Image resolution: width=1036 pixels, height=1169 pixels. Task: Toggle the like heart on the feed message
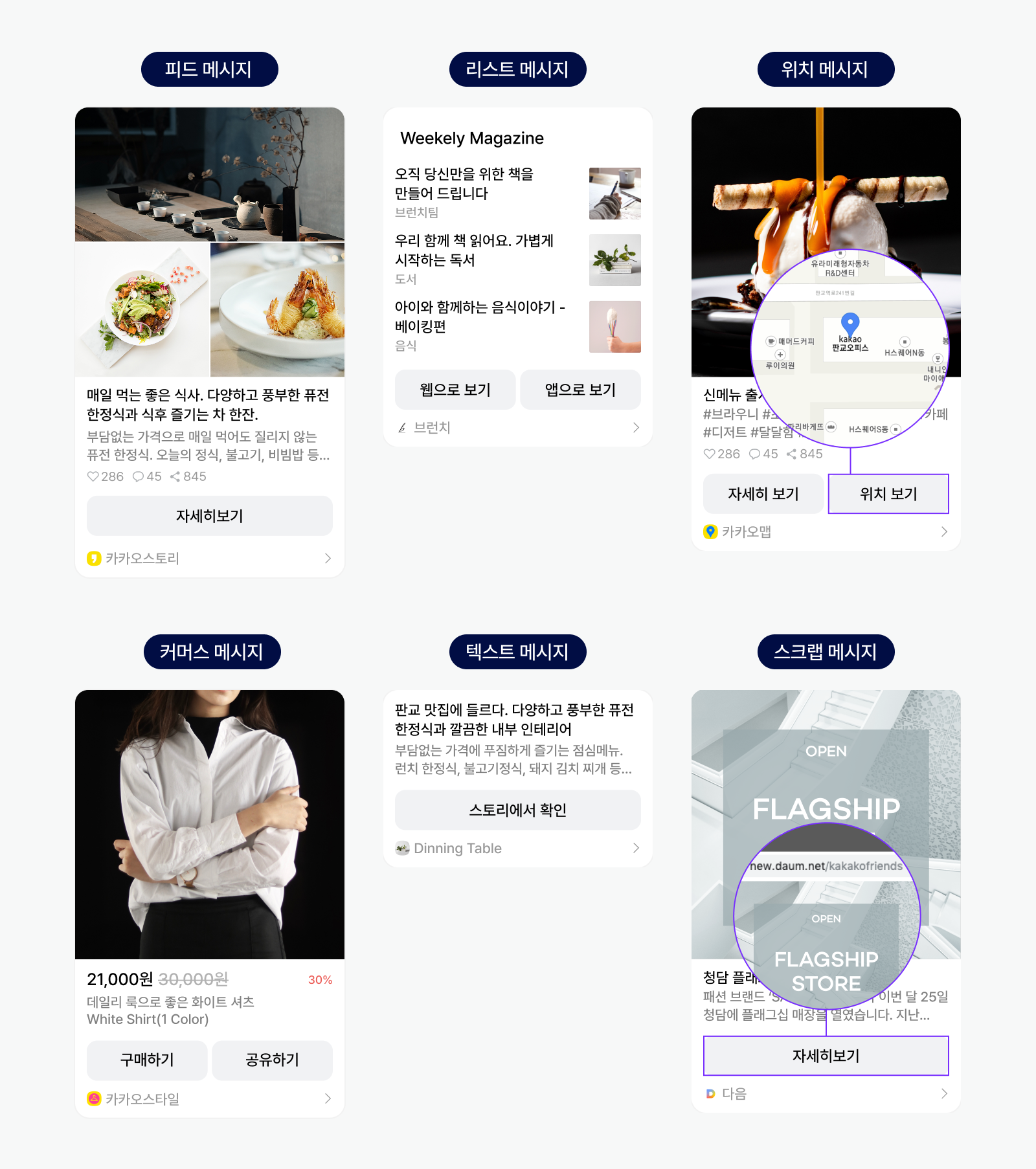[x=93, y=477]
